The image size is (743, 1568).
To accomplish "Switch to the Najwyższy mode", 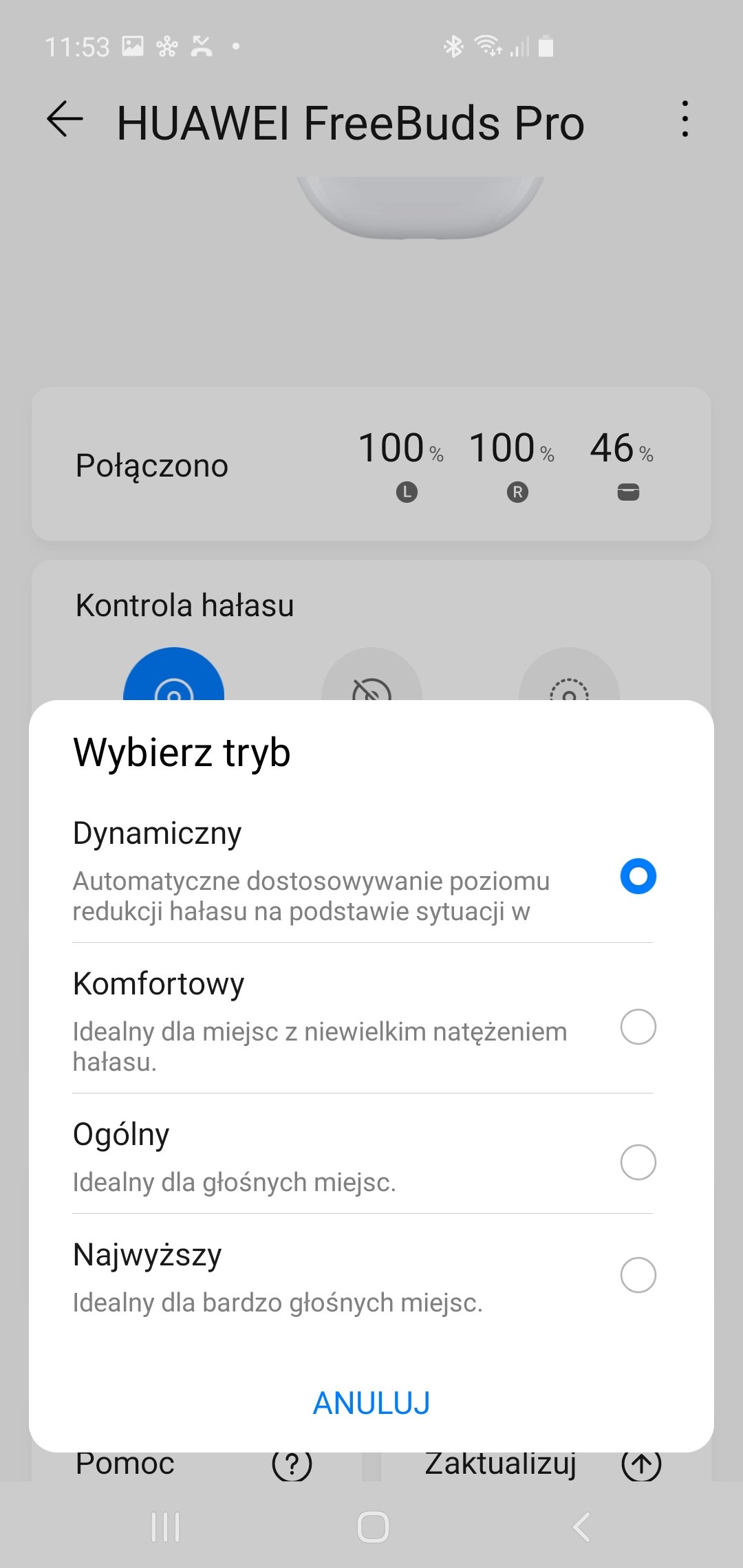I will click(638, 1275).
